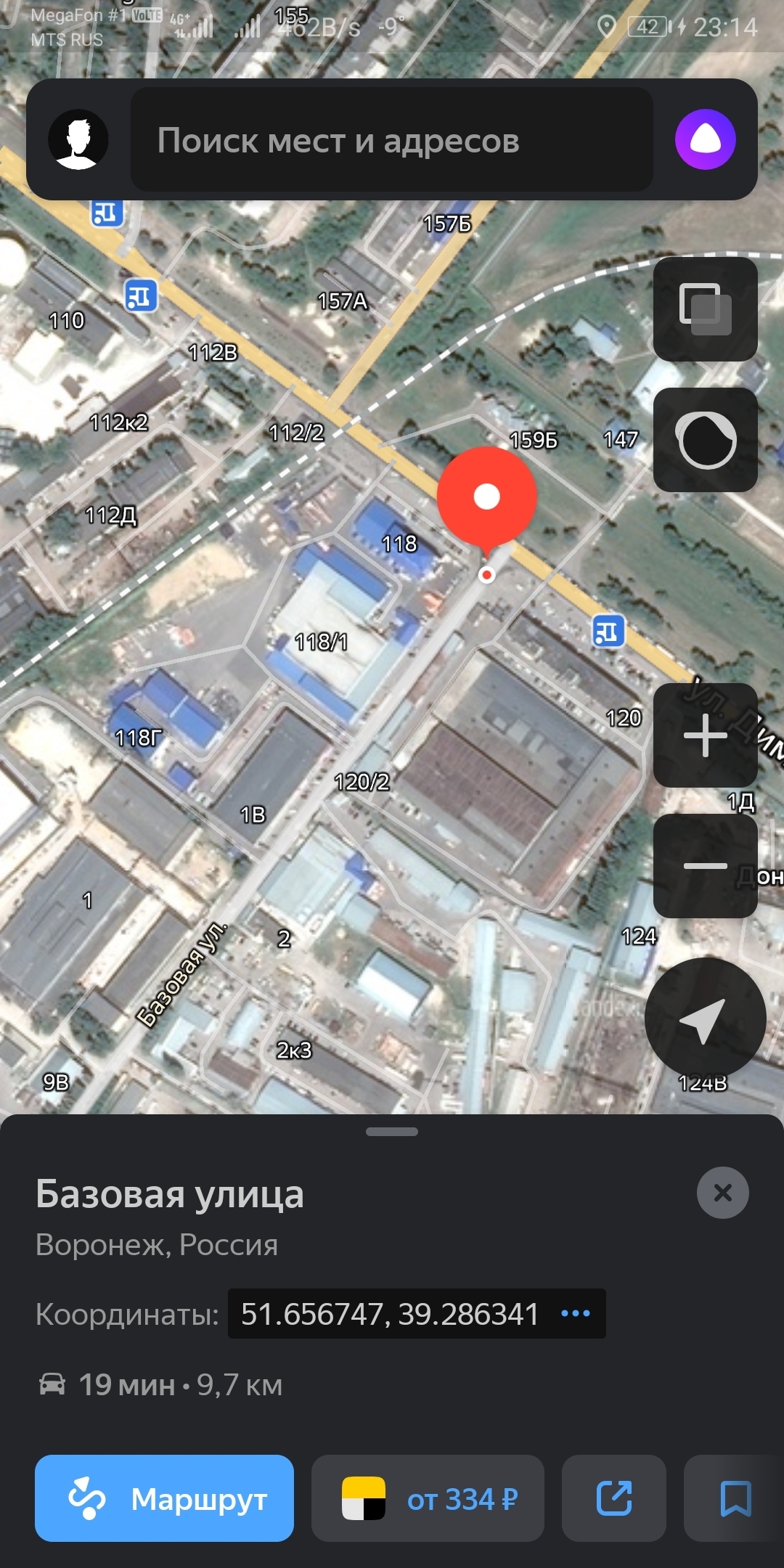The width and height of the screenshot is (784, 1568).
Task: Close the Базовая улица info card
Action: (722, 1193)
